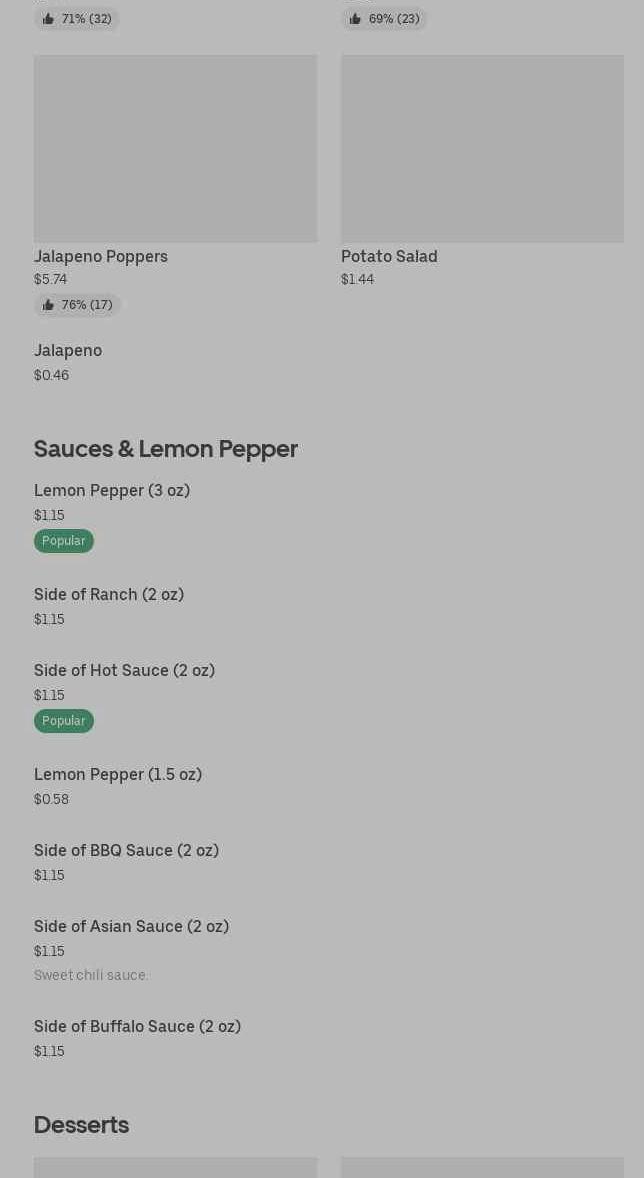
Task: Open Side of Asian Sauce (2 oz)
Action: pyautogui.click(x=131, y=927)
